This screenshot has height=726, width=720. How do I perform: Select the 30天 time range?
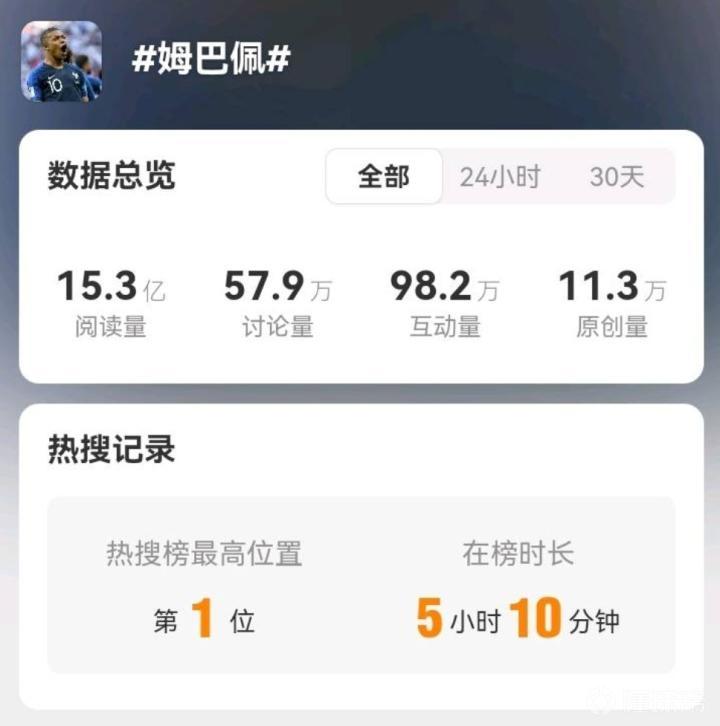coord(616,178)
